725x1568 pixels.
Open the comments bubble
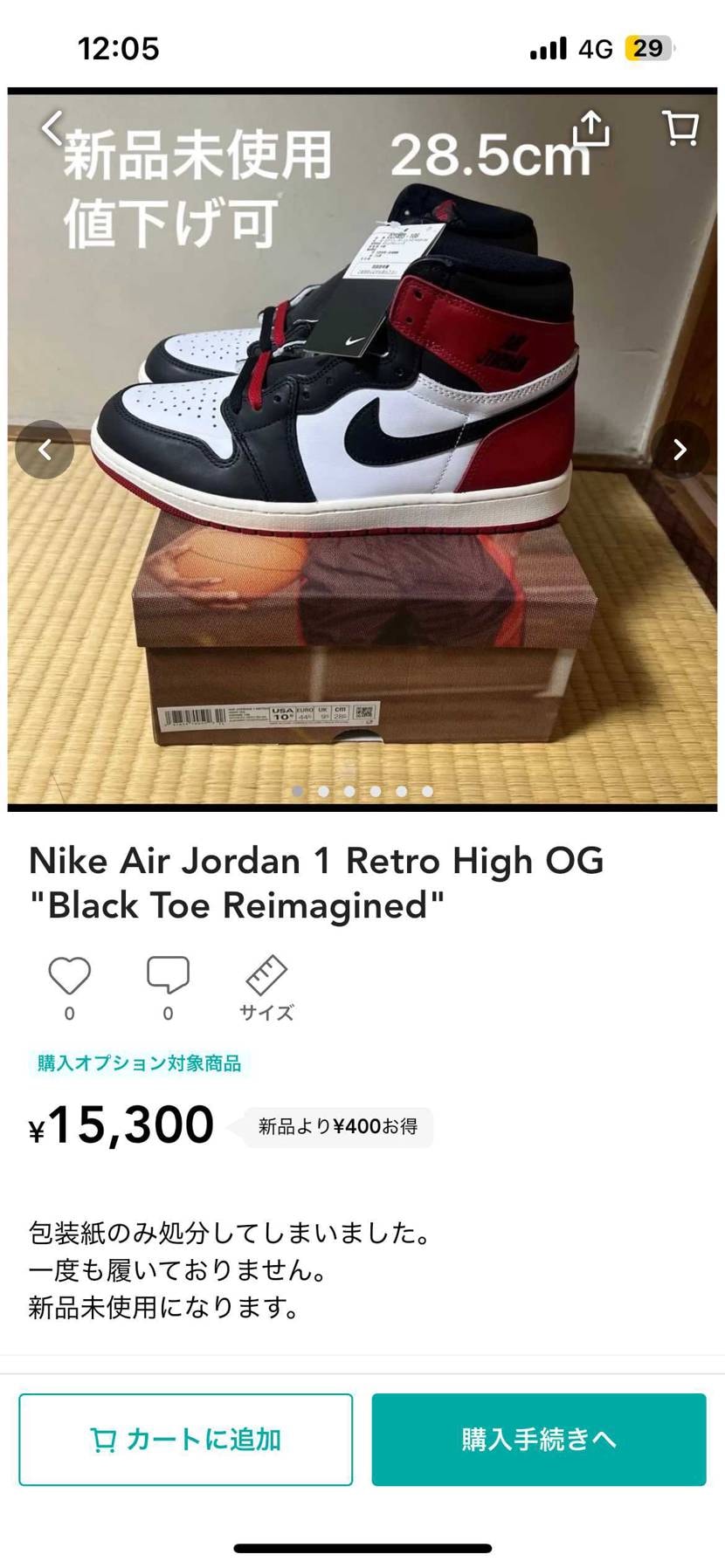(168, 976)
